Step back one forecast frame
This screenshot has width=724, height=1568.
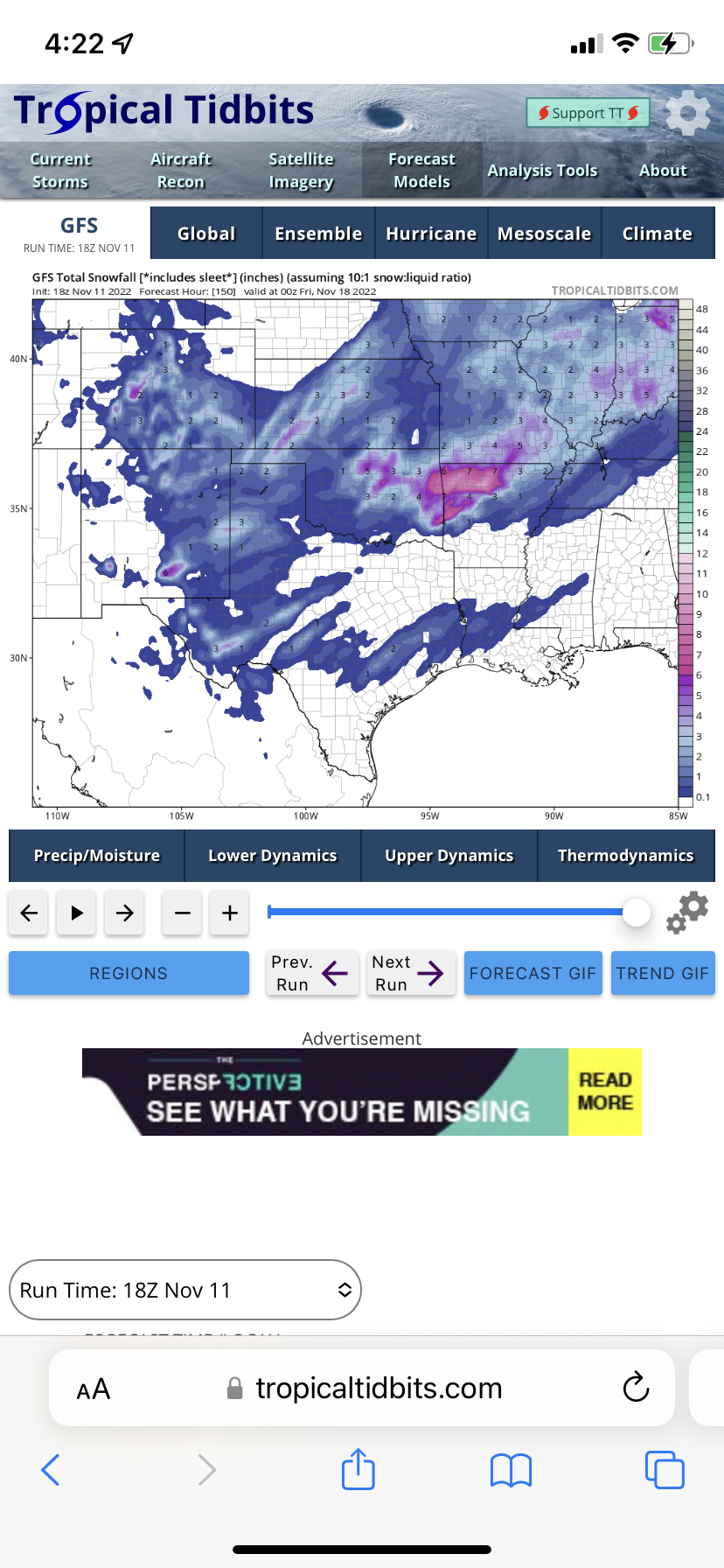tap(29, 913)
